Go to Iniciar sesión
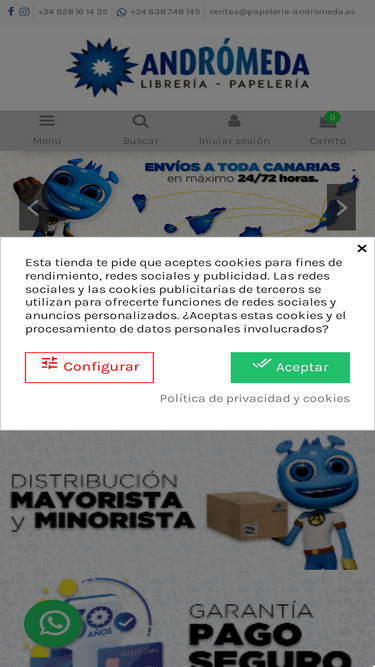Viewport: 375px width, 667px height. pyautogui.click(x=234, y=130)
